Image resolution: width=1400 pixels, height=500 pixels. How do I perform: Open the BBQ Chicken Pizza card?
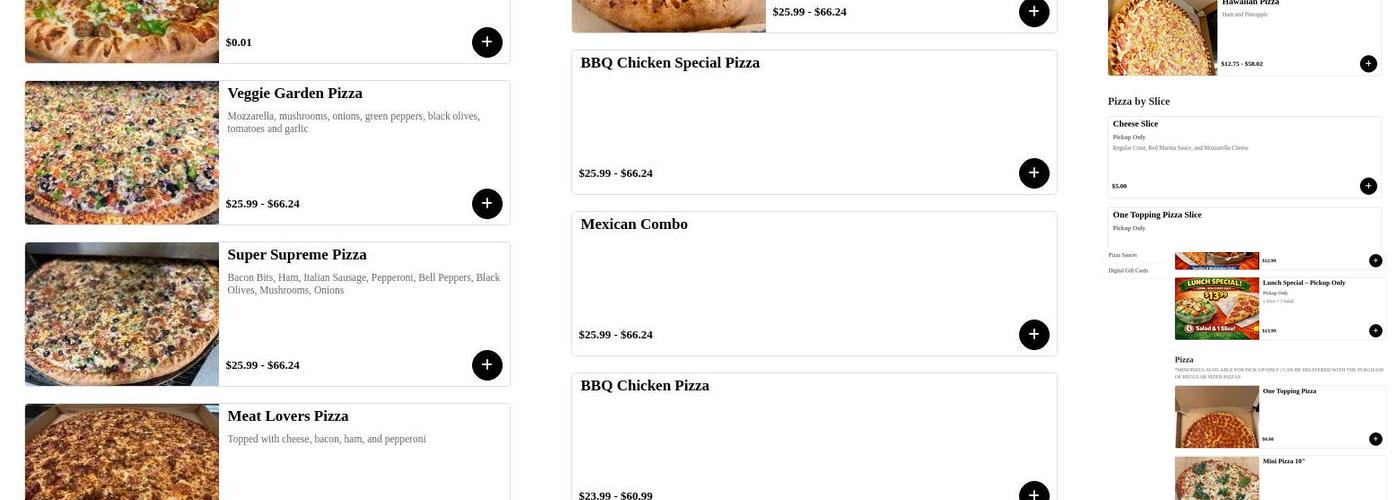645,386
